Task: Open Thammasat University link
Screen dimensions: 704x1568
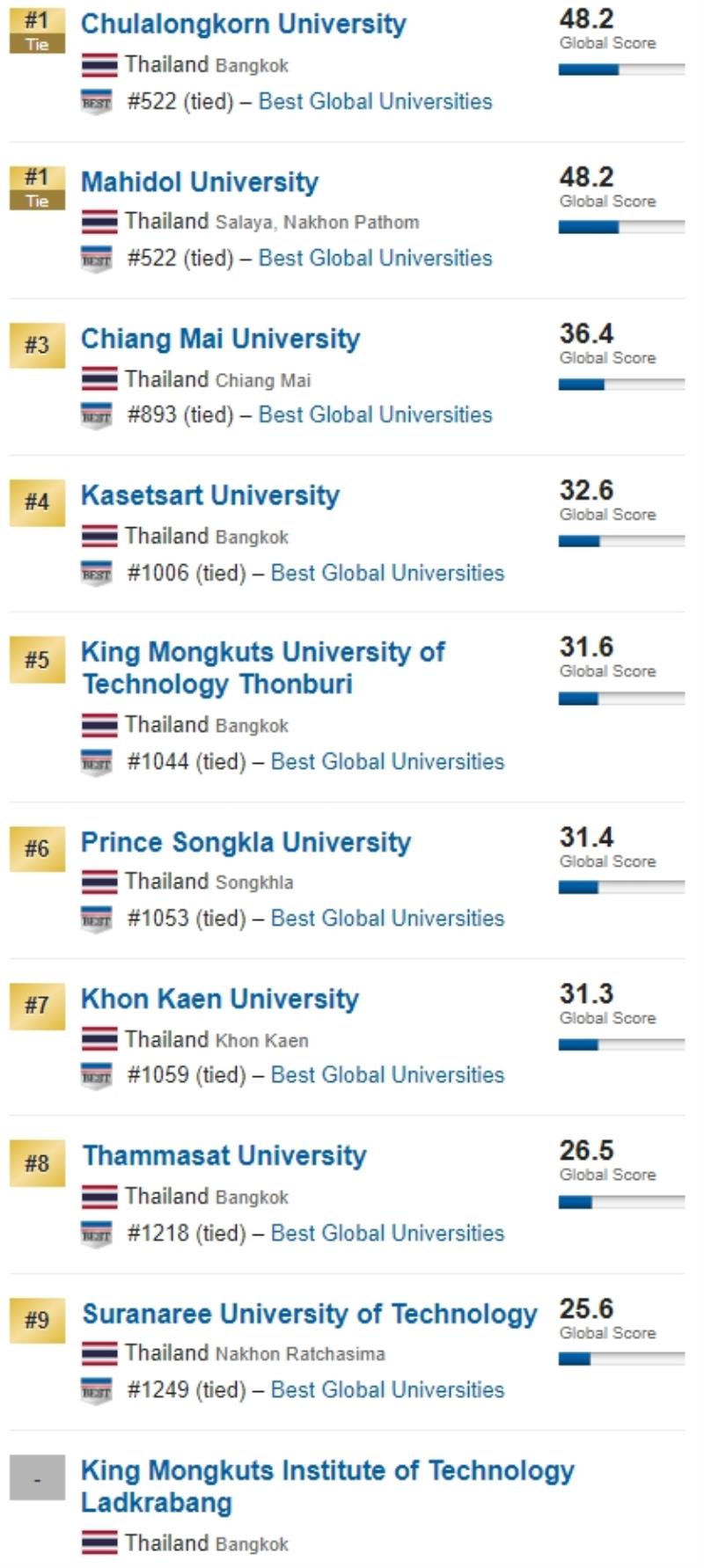Action: click(224, 1155)
